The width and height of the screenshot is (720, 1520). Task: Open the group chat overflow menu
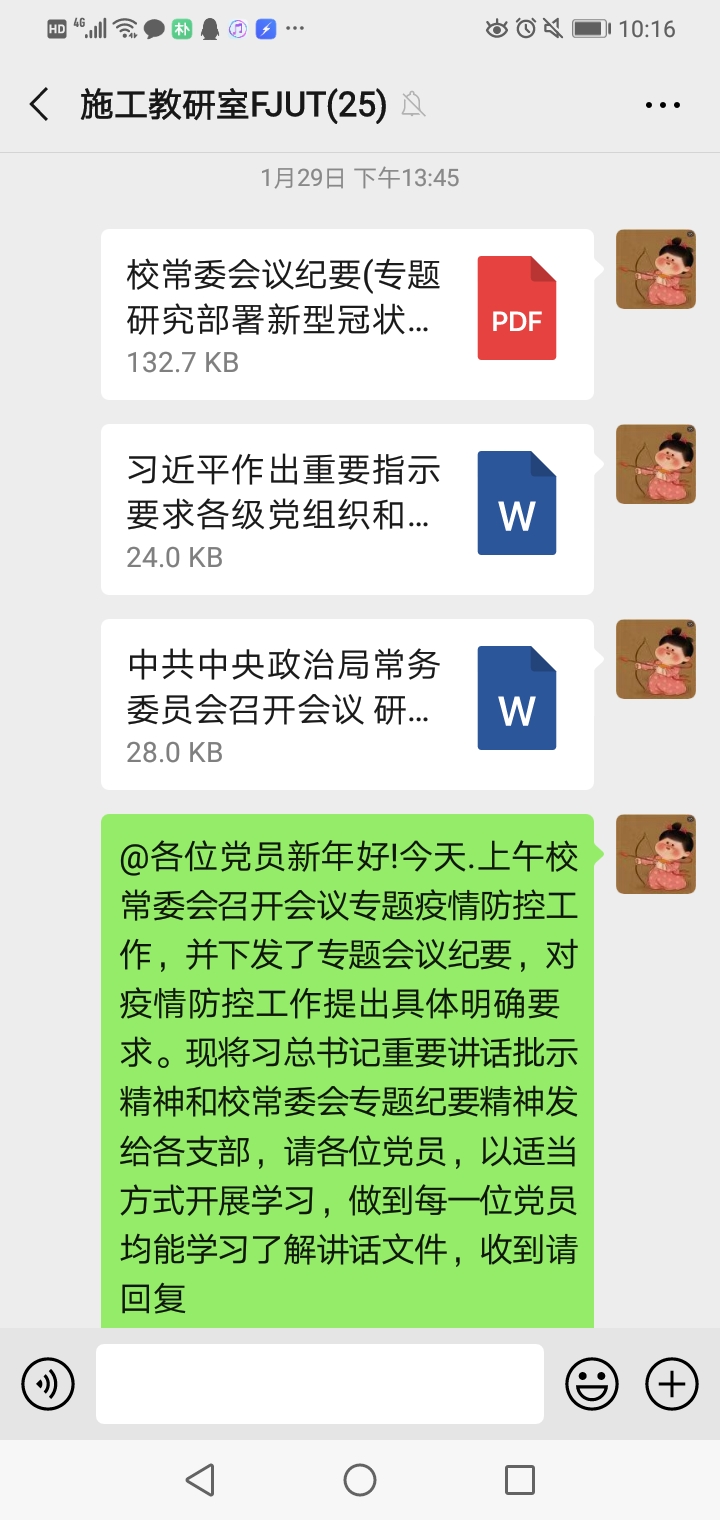pos(662,105)
